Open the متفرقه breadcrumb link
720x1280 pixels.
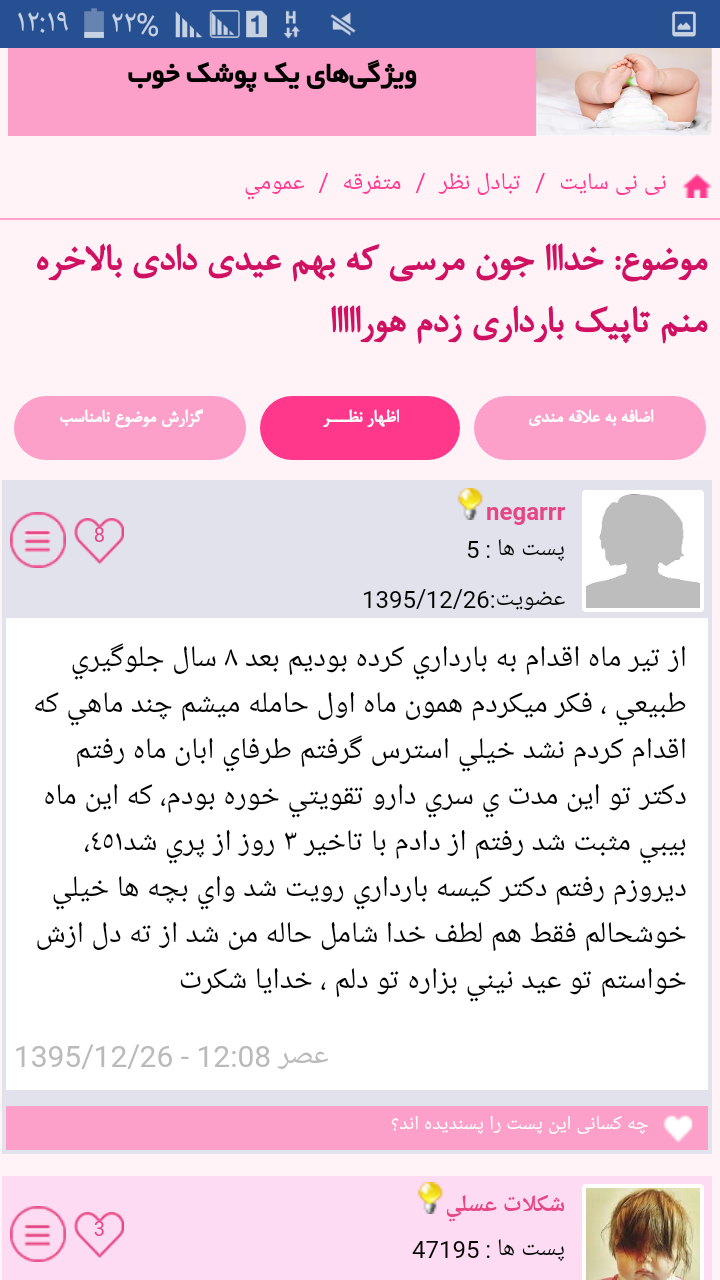click(372, 184)
